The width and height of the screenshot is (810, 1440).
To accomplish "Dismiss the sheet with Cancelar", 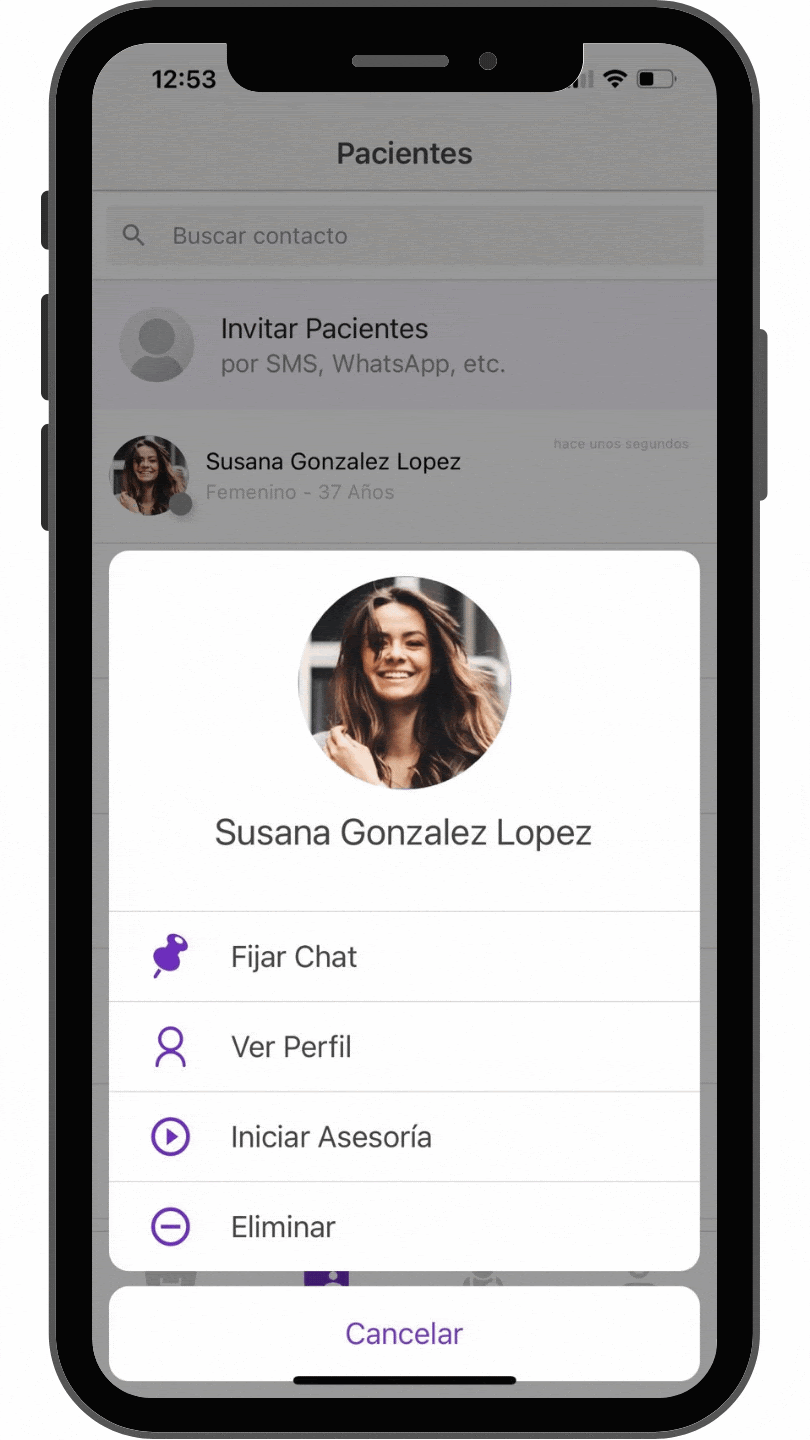I will coord(404,1333).
